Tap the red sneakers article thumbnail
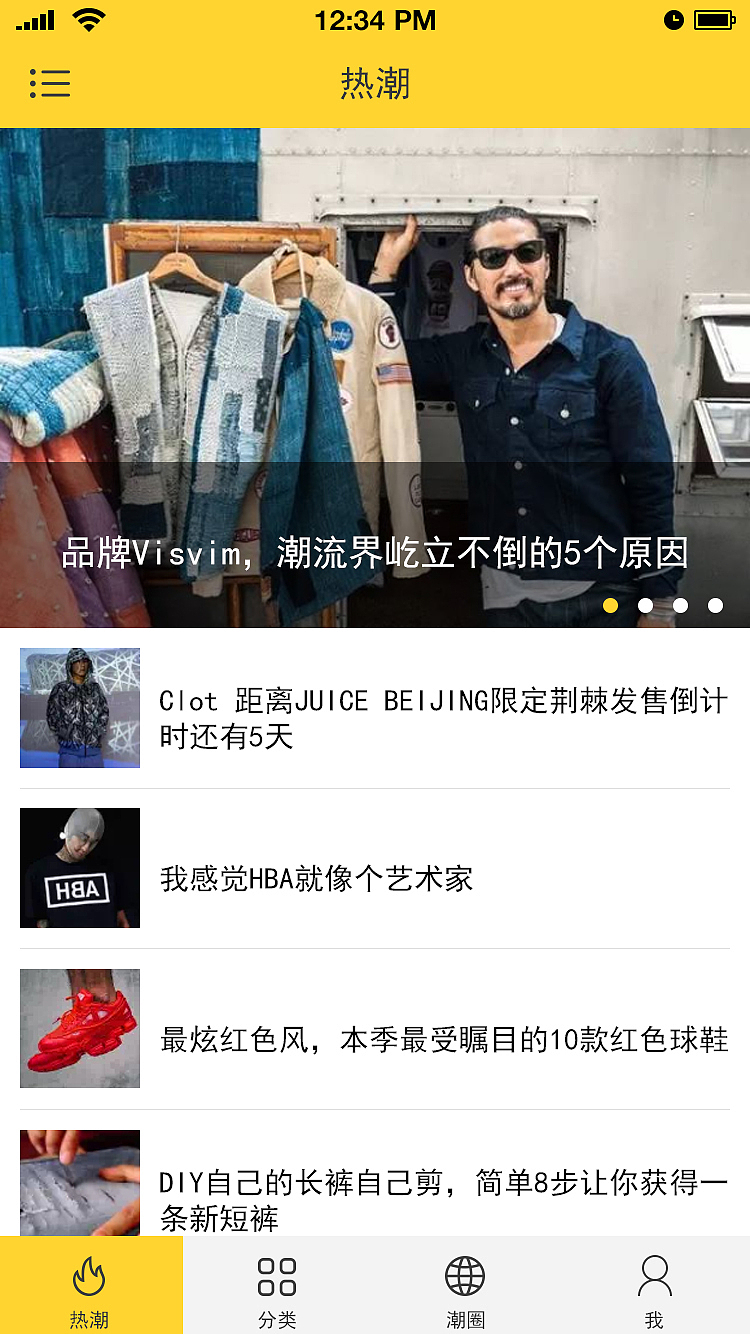This screenshot has height=1334, width=750. pos(80,1028)
